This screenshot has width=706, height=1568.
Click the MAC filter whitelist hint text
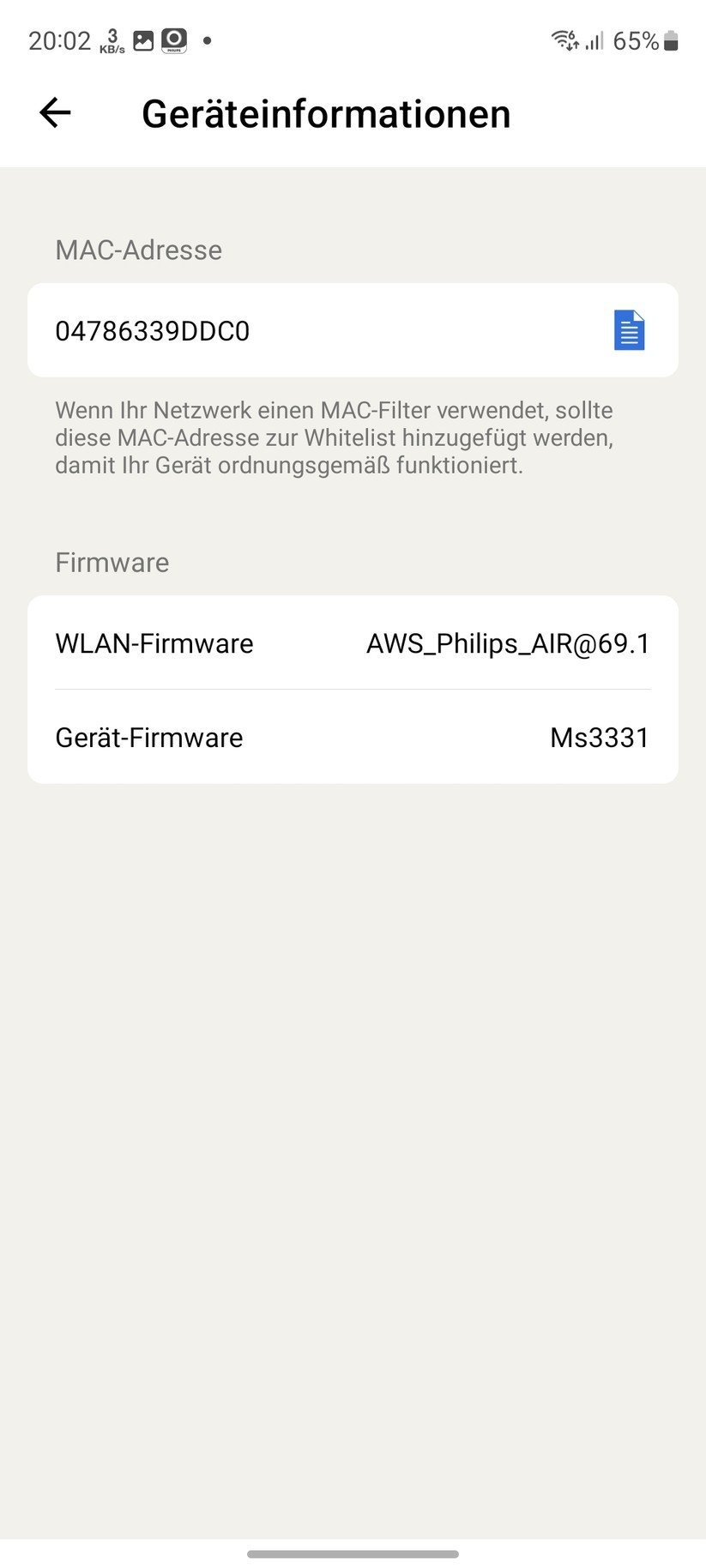(334, 438)
